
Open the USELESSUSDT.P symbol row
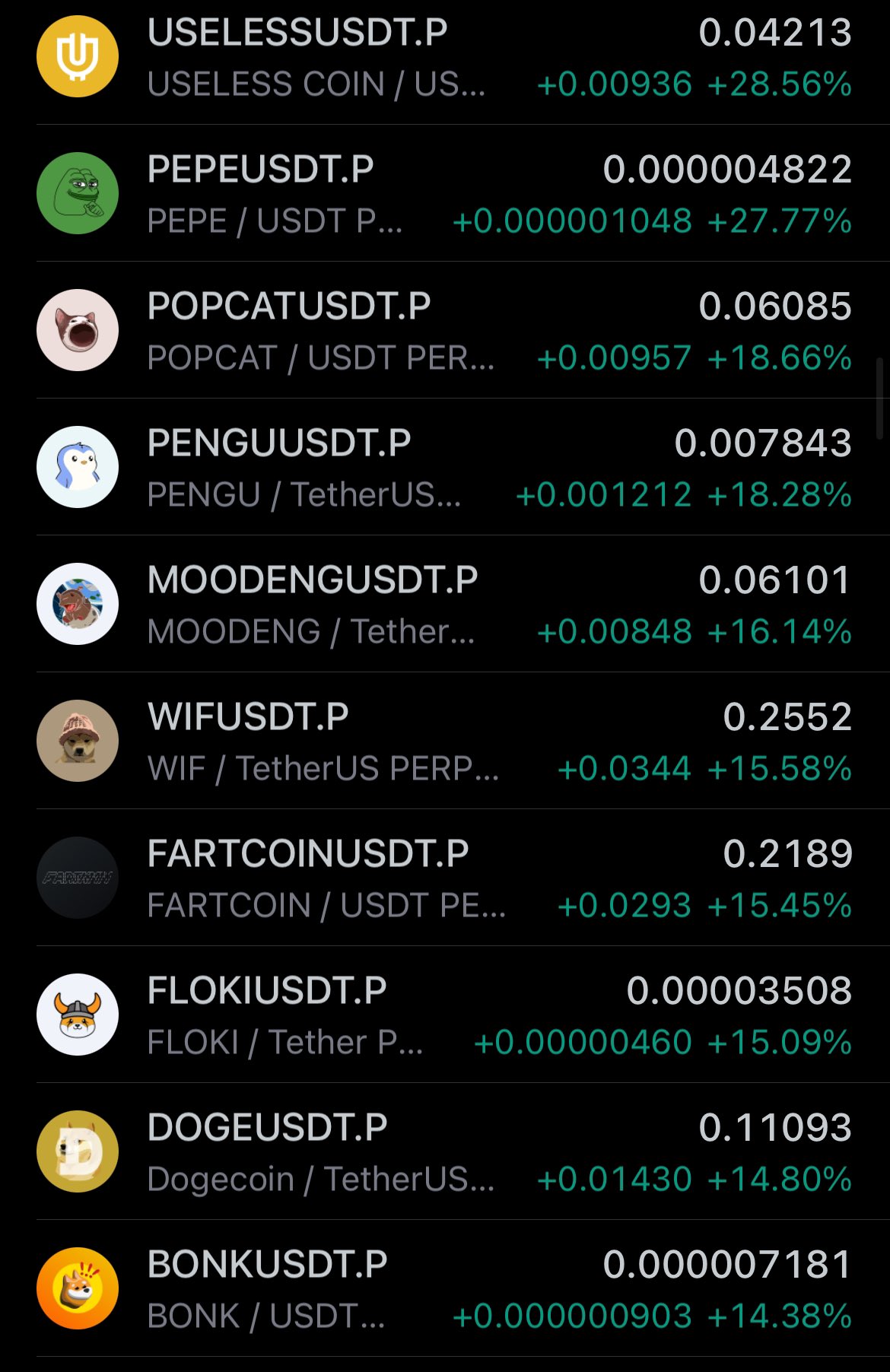tap(445, 58)
